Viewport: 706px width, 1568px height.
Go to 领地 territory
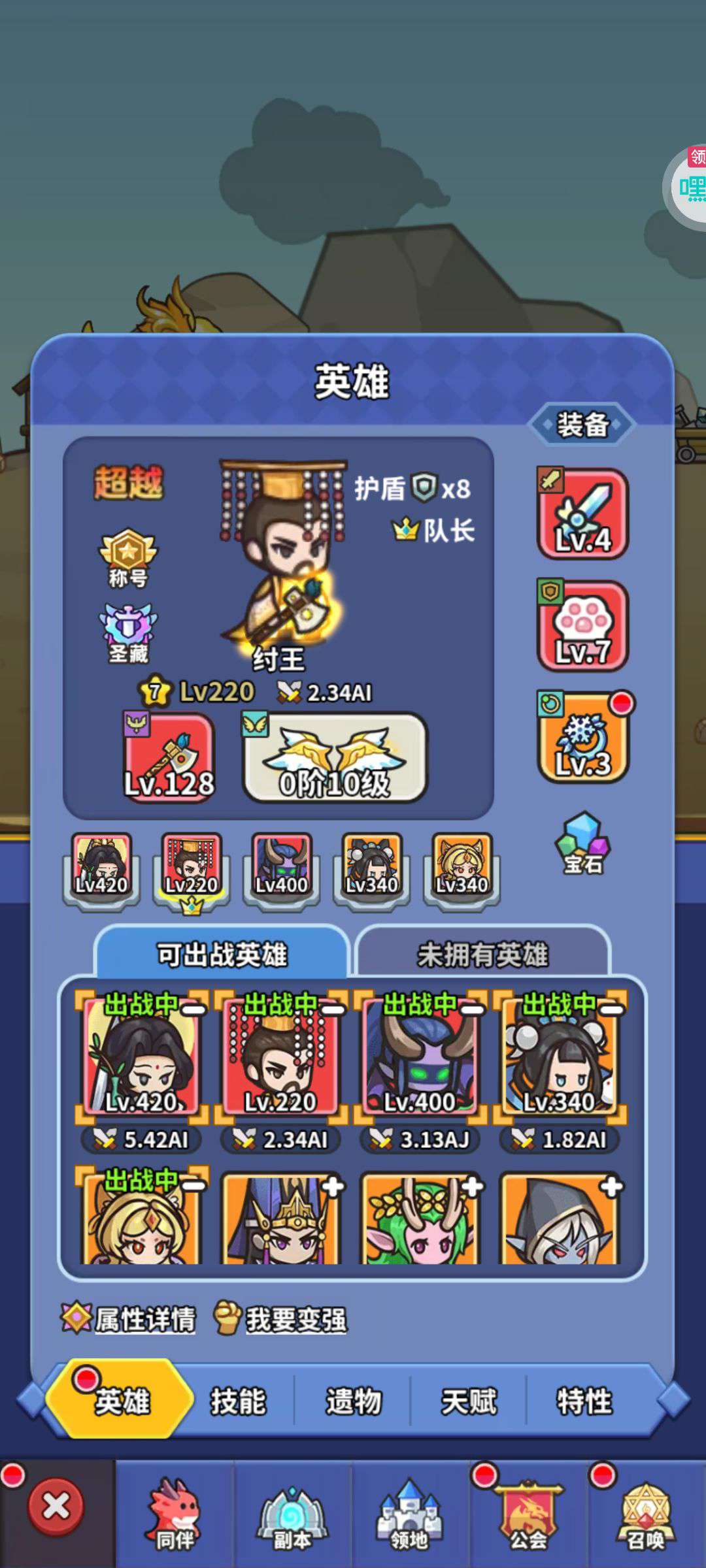point(409,1514)
